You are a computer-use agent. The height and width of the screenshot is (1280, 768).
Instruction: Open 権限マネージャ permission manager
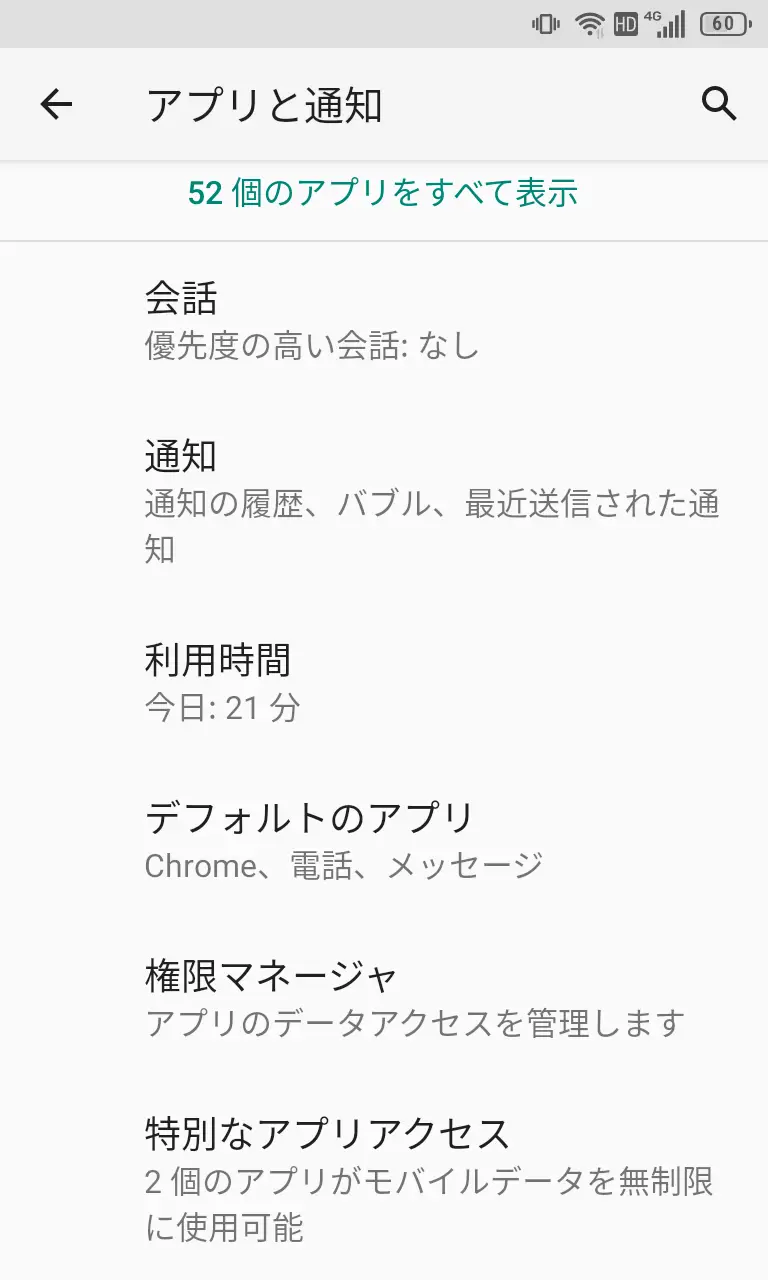pyautogui.click(x=384, y=998)
